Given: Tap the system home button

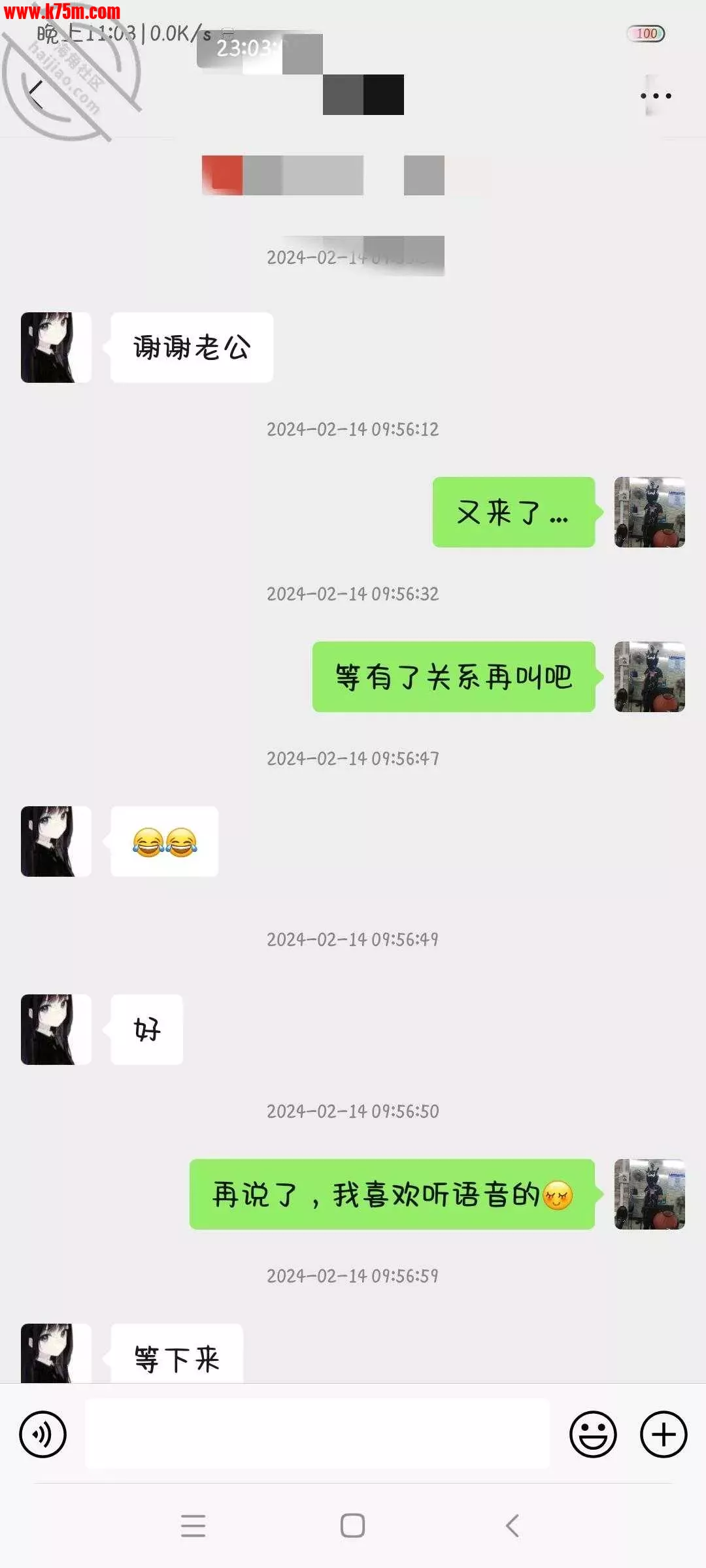Looking at the screenshot, I should point(352,1526).
